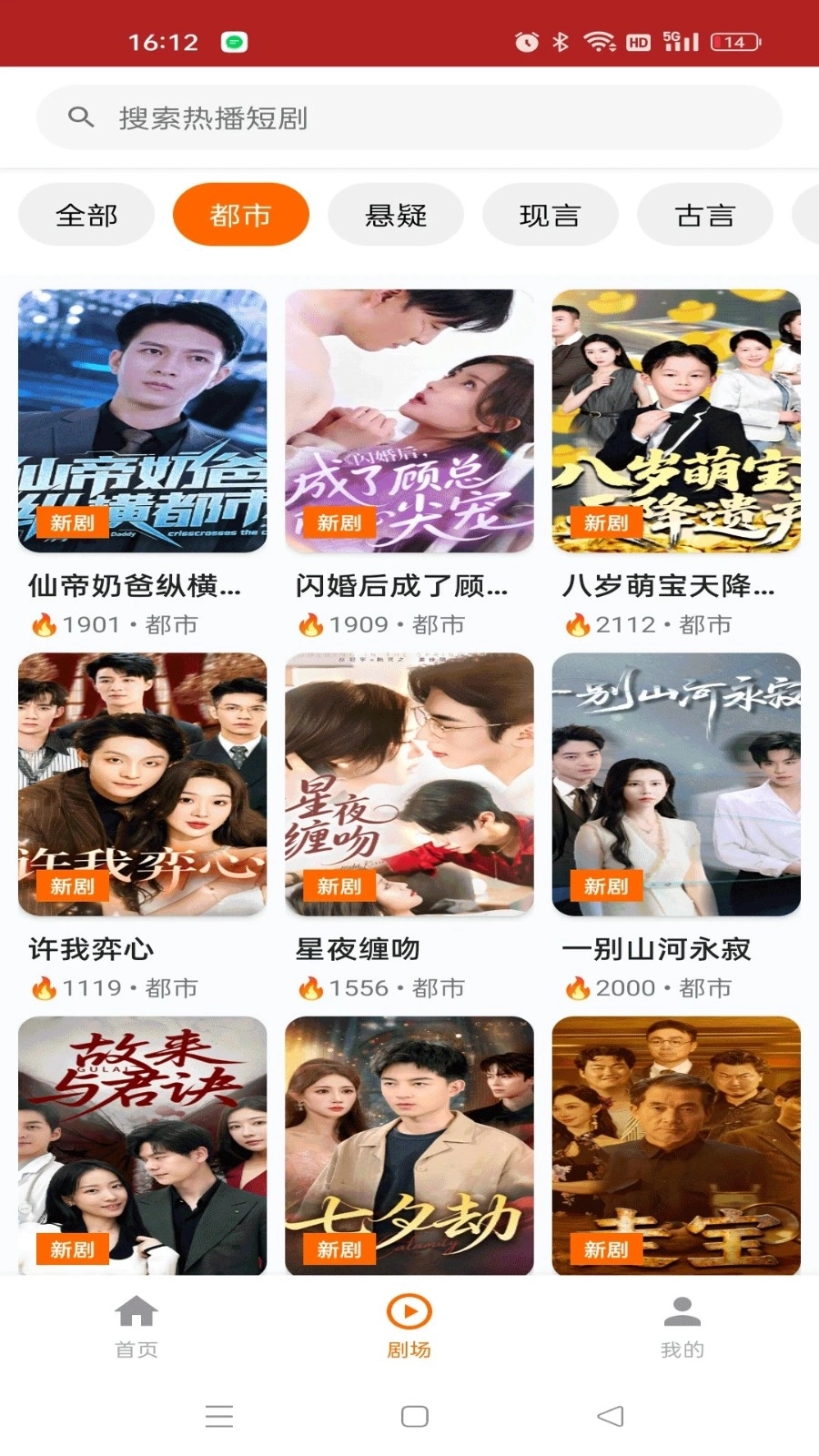The width and height of the screenshot is (819, 1456).
Task: Open the 古言 category filter
Action: tap(705, 214)
